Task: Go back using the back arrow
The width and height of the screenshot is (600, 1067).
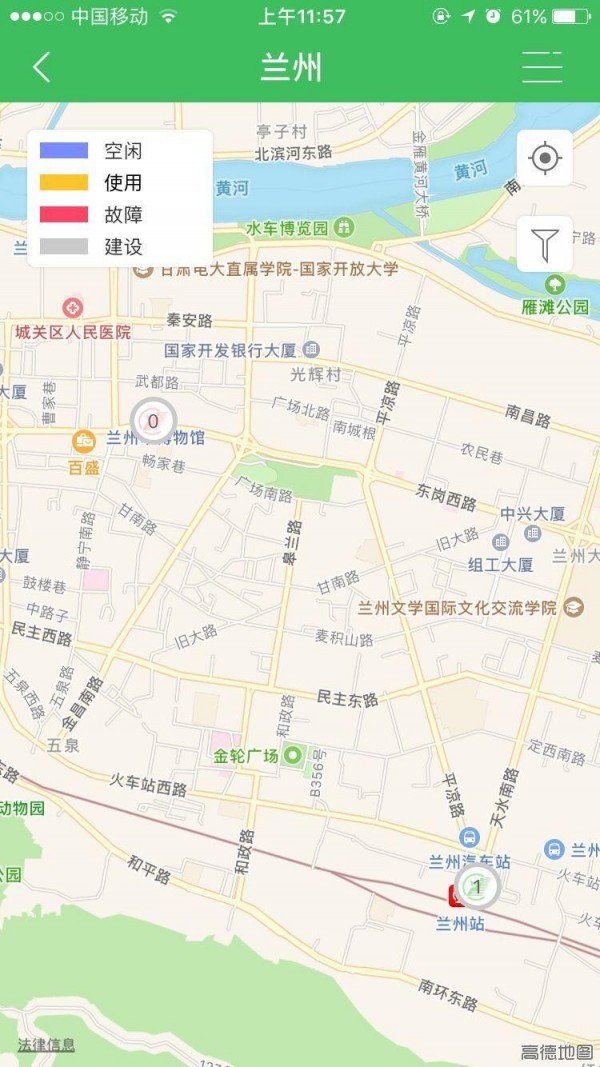Action: coord(41,67)
